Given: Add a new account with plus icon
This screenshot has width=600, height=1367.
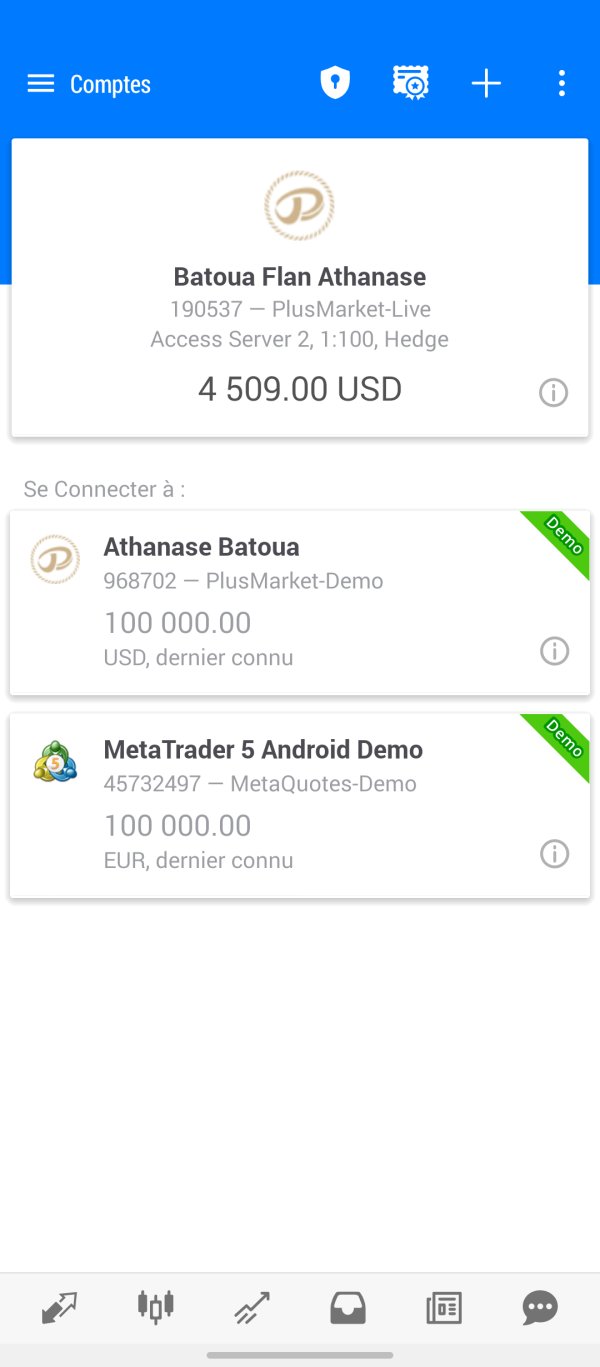Looking at the screenshot, I should tap(486, 84).
